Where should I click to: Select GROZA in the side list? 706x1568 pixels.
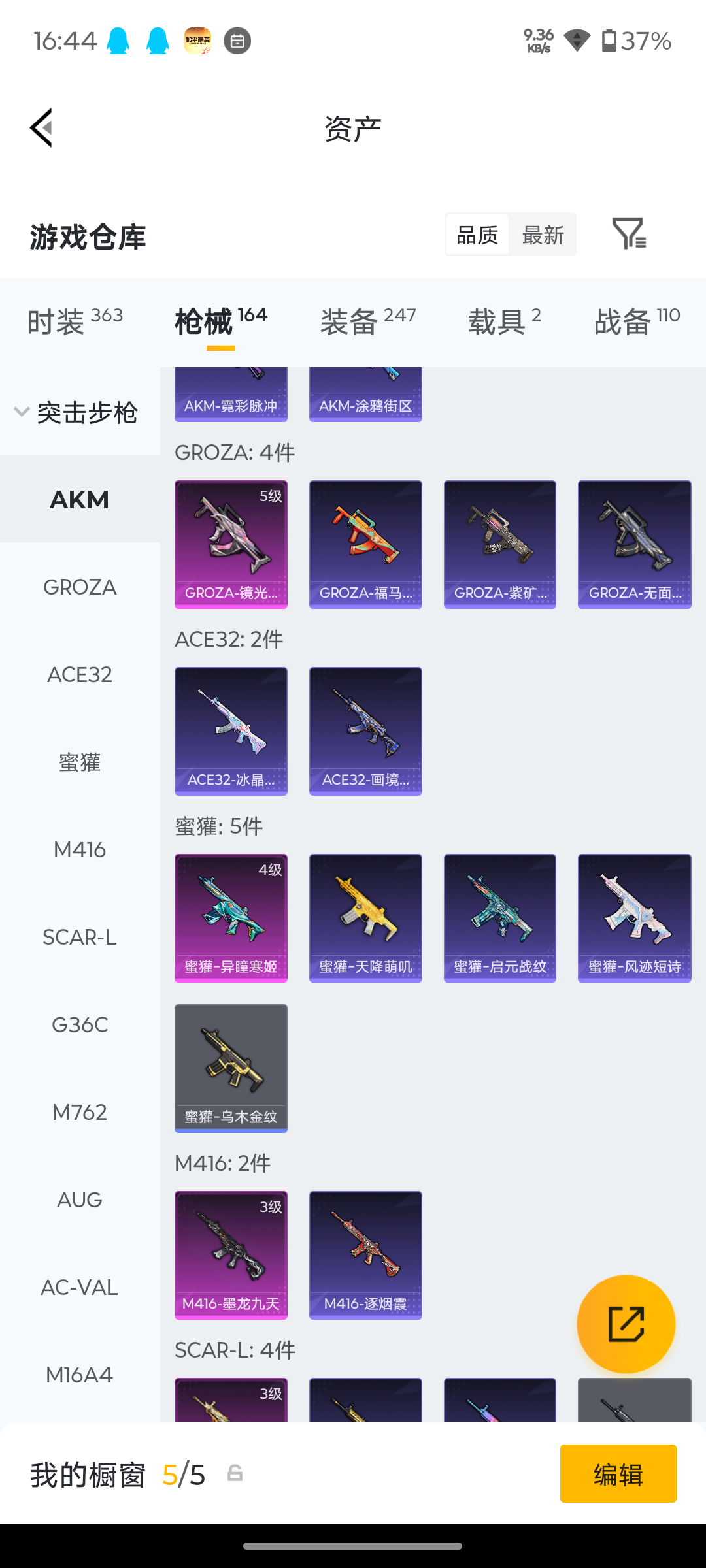pyautogui.click(x=80, y=587)
